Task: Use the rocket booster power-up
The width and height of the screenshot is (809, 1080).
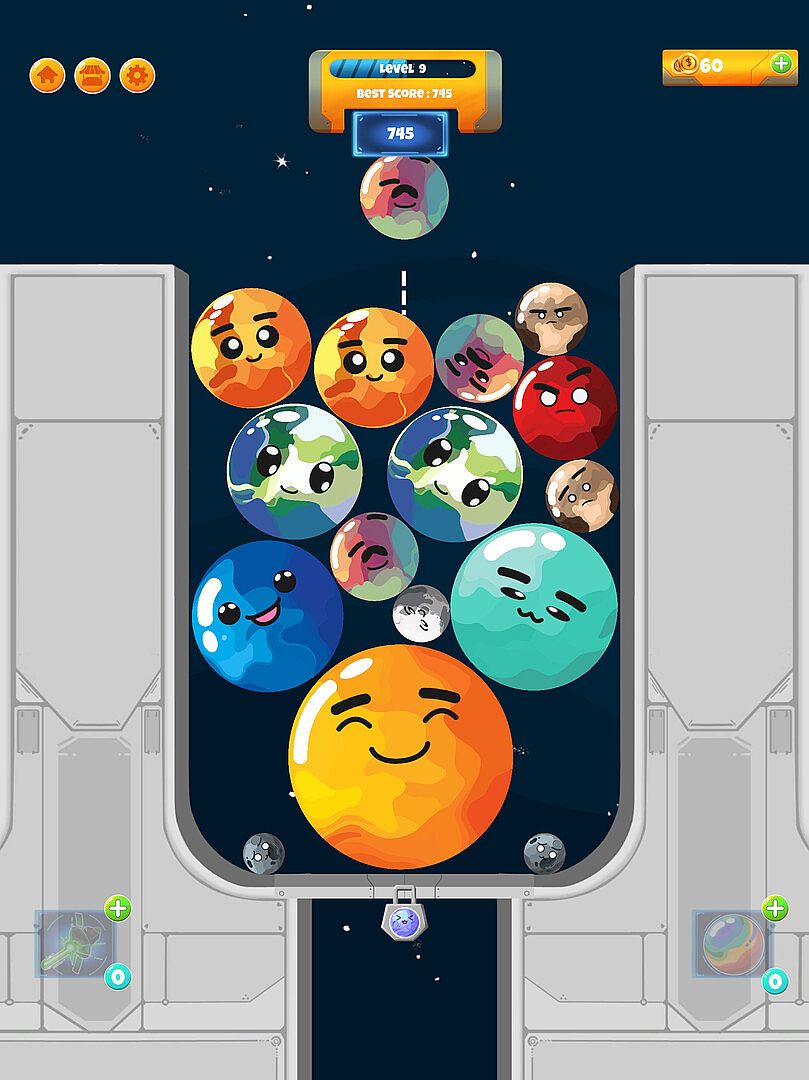Action: click(73, 942)
